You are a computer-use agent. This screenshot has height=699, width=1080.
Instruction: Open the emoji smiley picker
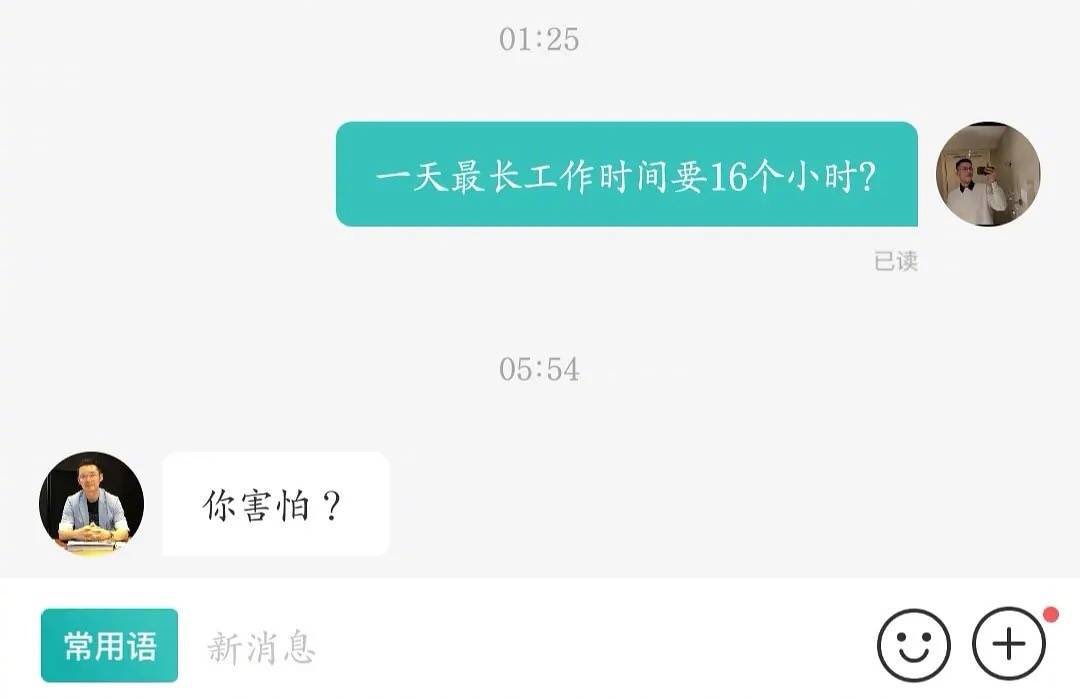(913, 646)
